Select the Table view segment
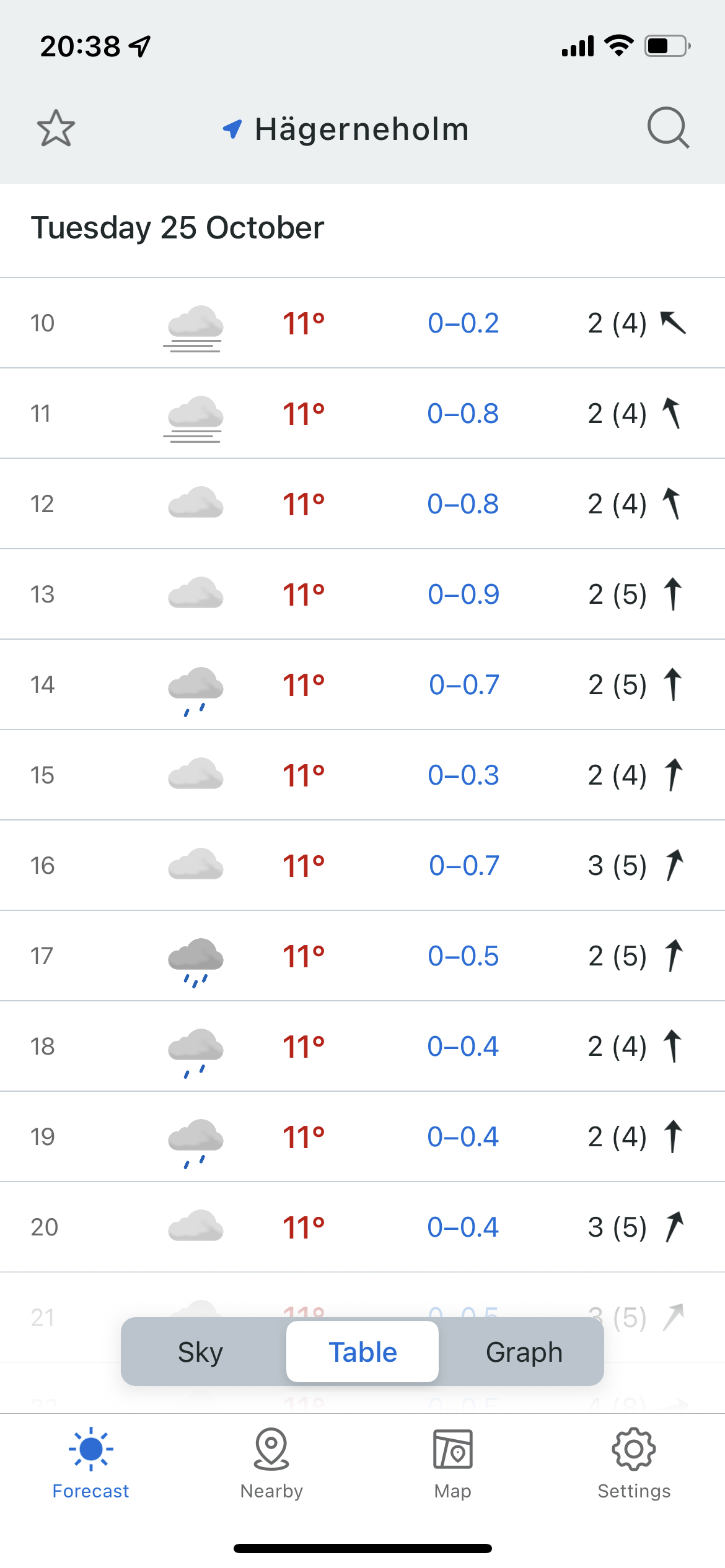This screenshot has width=725, height=1568. 362,1352
